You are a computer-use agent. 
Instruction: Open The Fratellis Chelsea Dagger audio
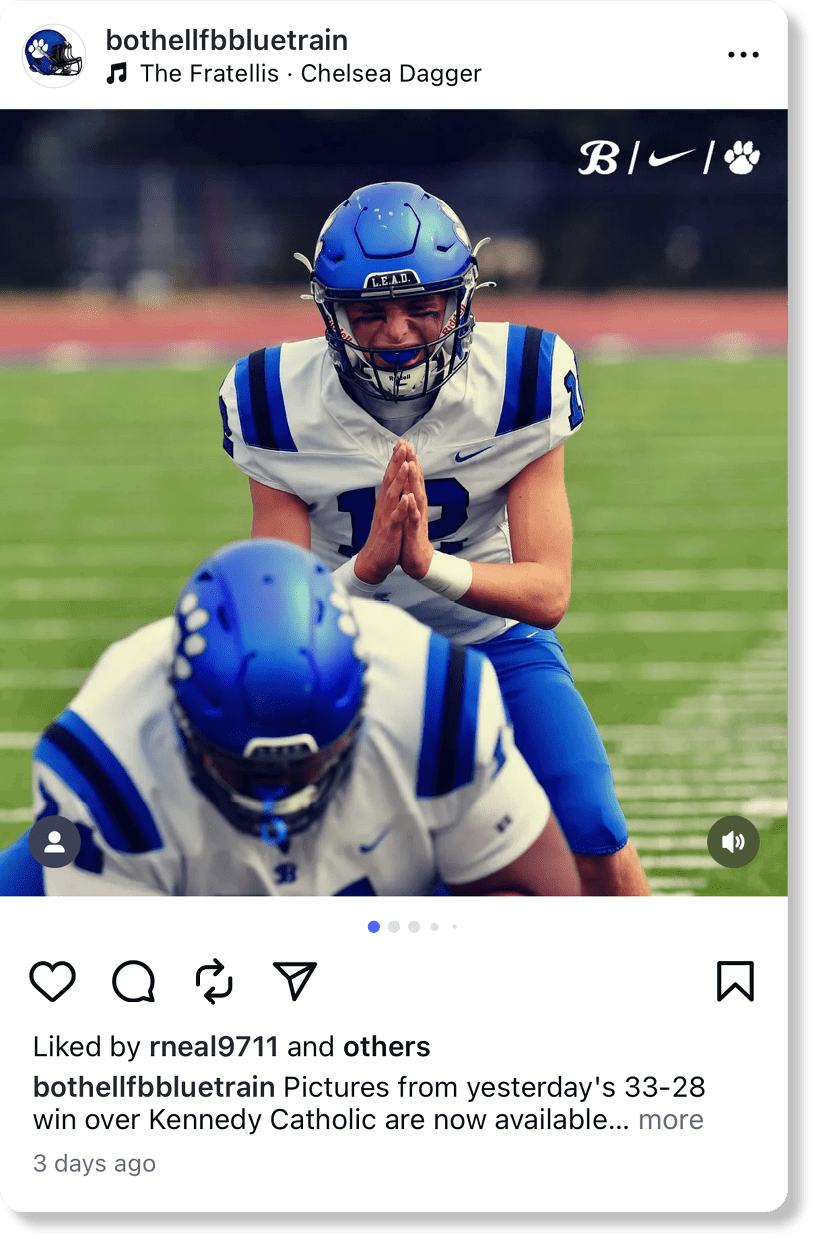[x=310, y=73]
